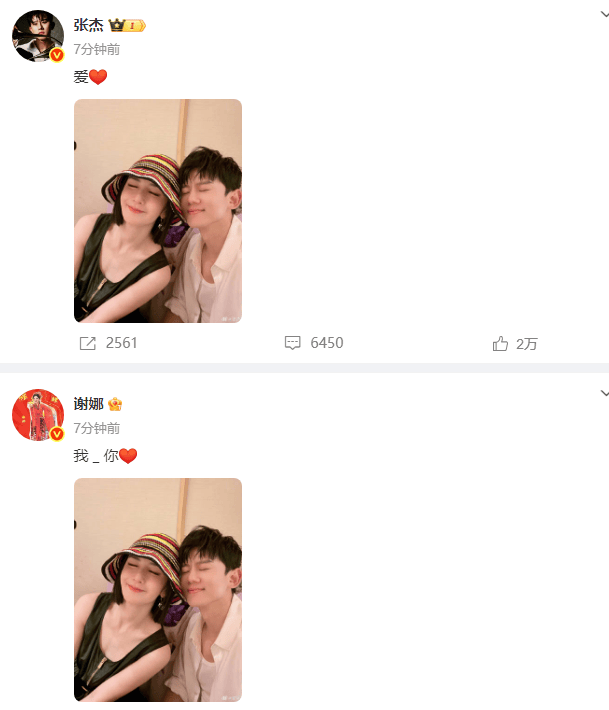
Task: Open 张杰's profile avatar
Action: [38, 36]
